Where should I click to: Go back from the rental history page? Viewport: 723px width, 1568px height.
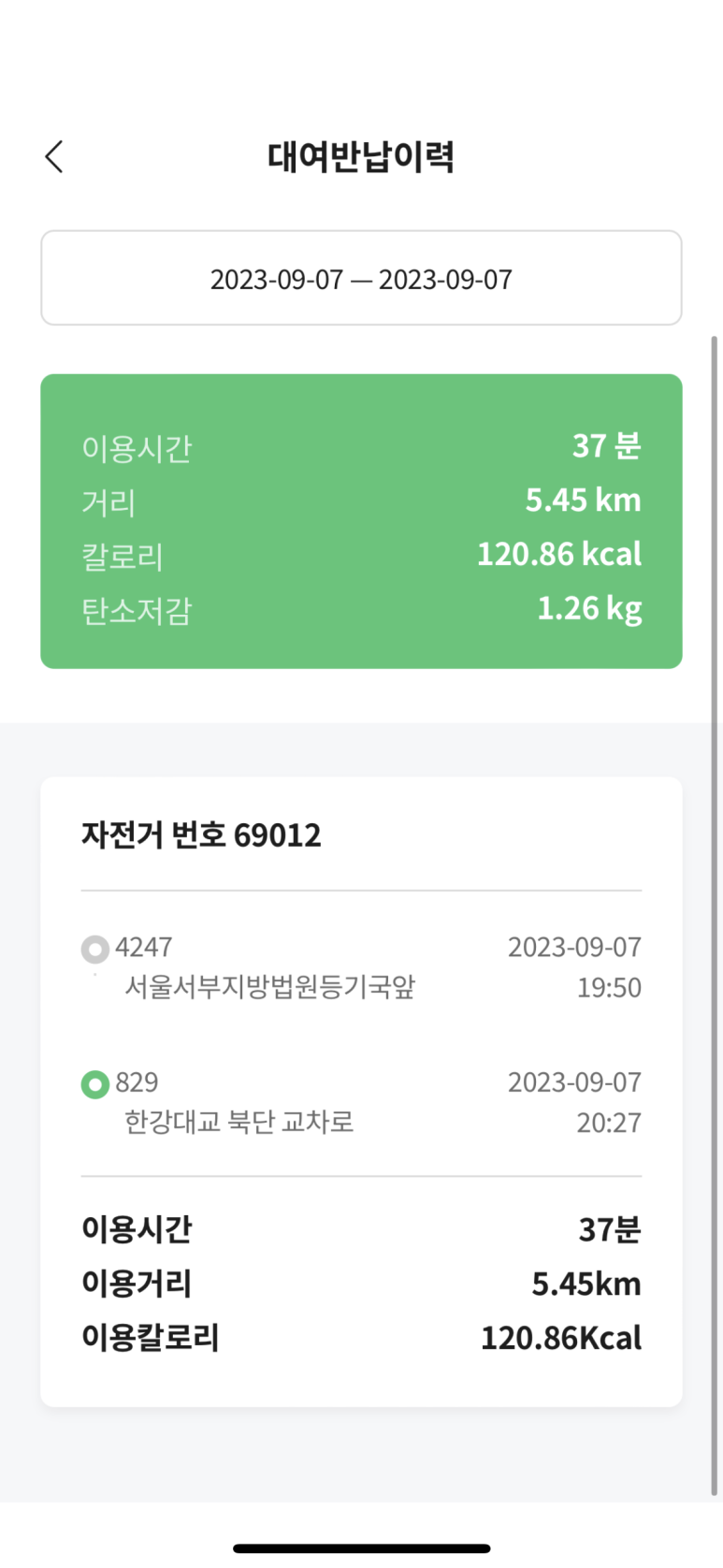54,157
